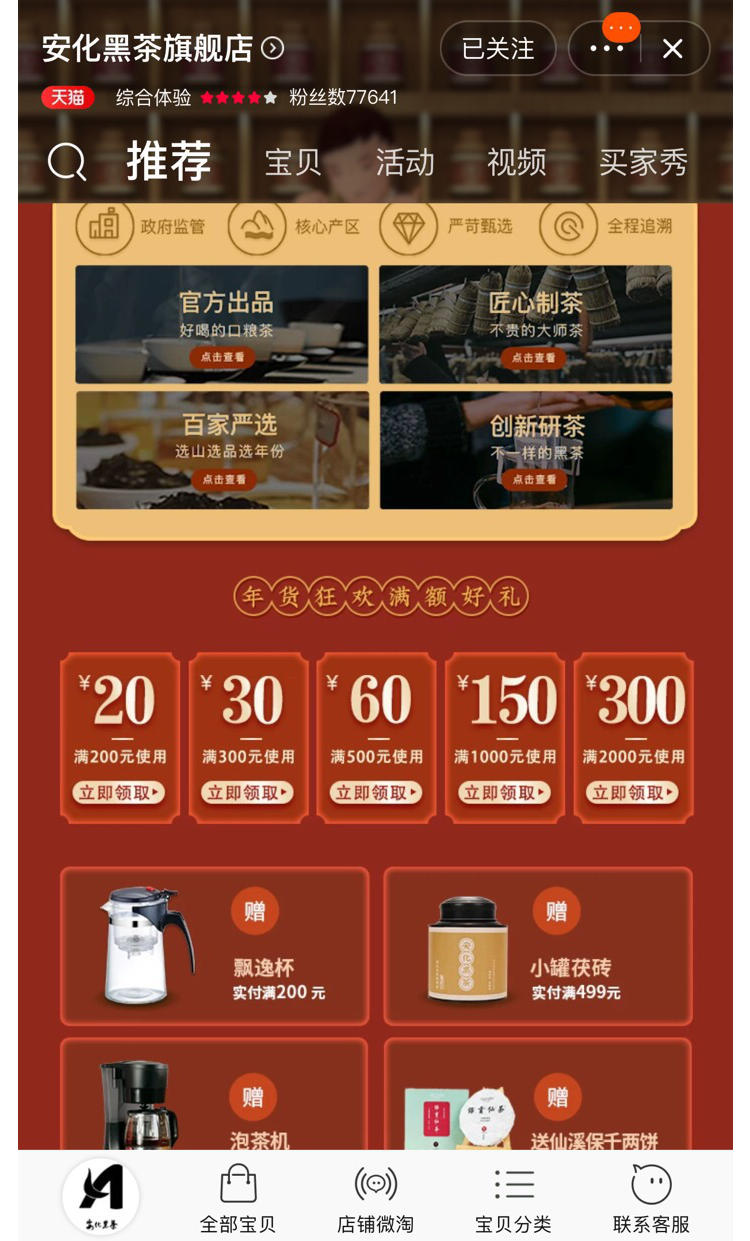Contact customer service 联系客服

click(651, 1198)
